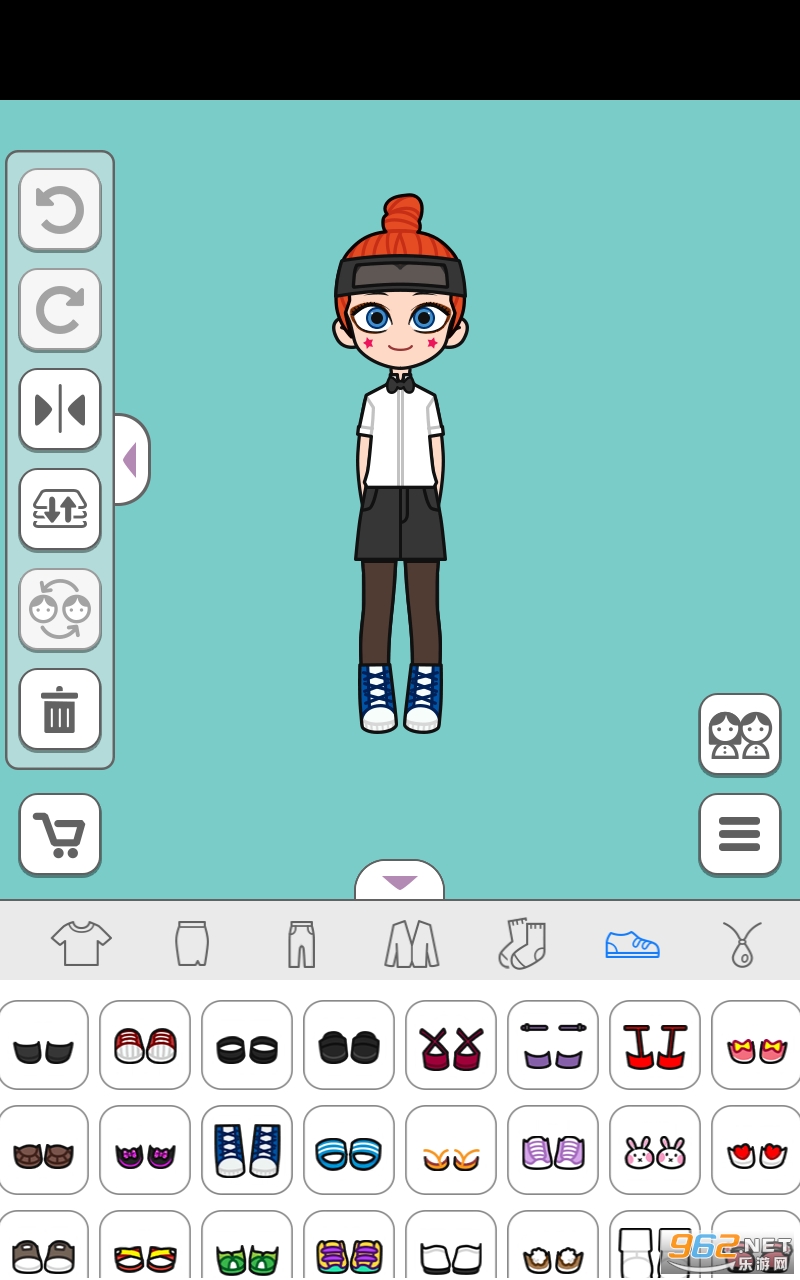Switch to the jacket category tab
This screenshot has height=1280, width=800.
point(411,943)
